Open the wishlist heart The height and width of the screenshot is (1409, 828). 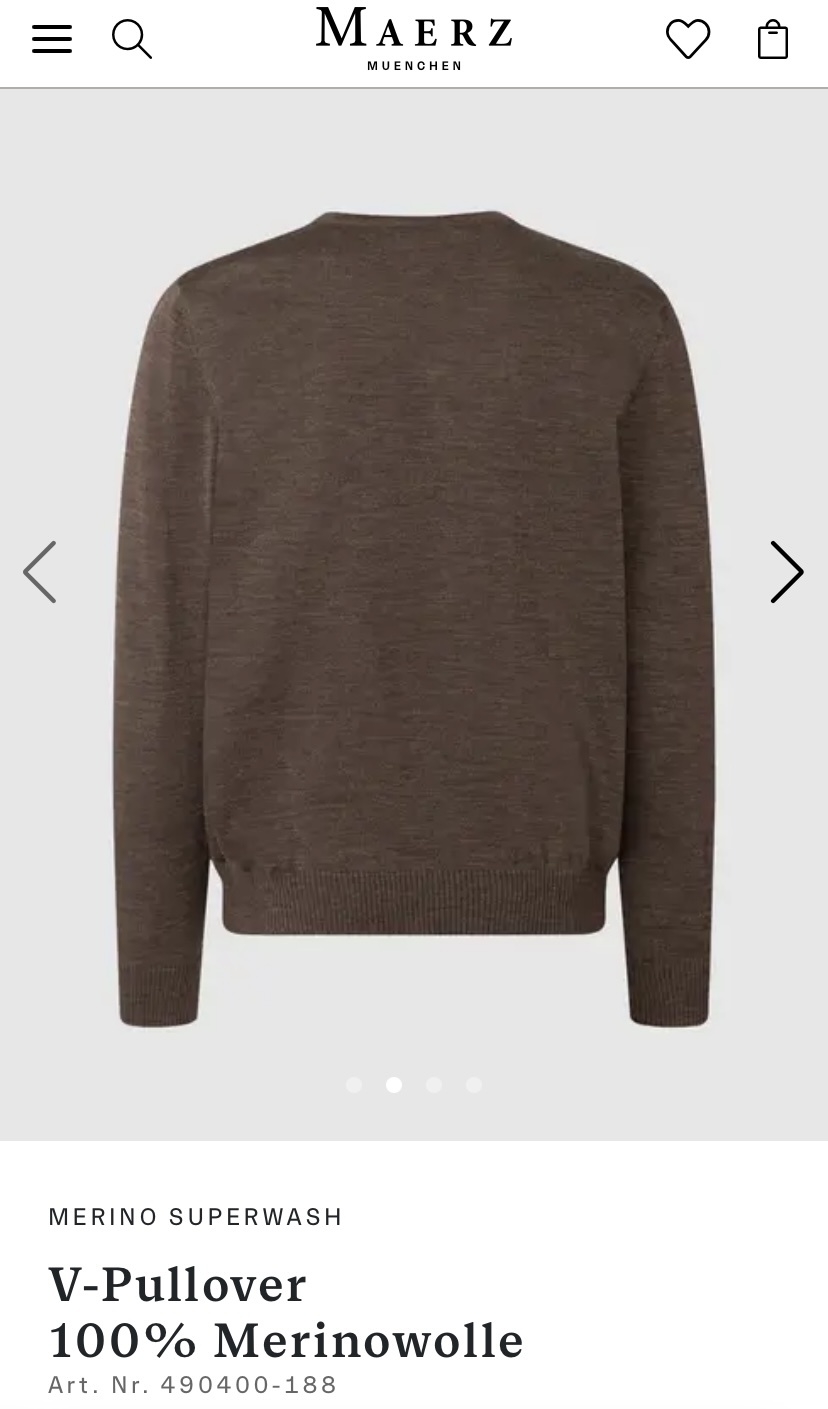pyautogui.click(x=688, y=40)
